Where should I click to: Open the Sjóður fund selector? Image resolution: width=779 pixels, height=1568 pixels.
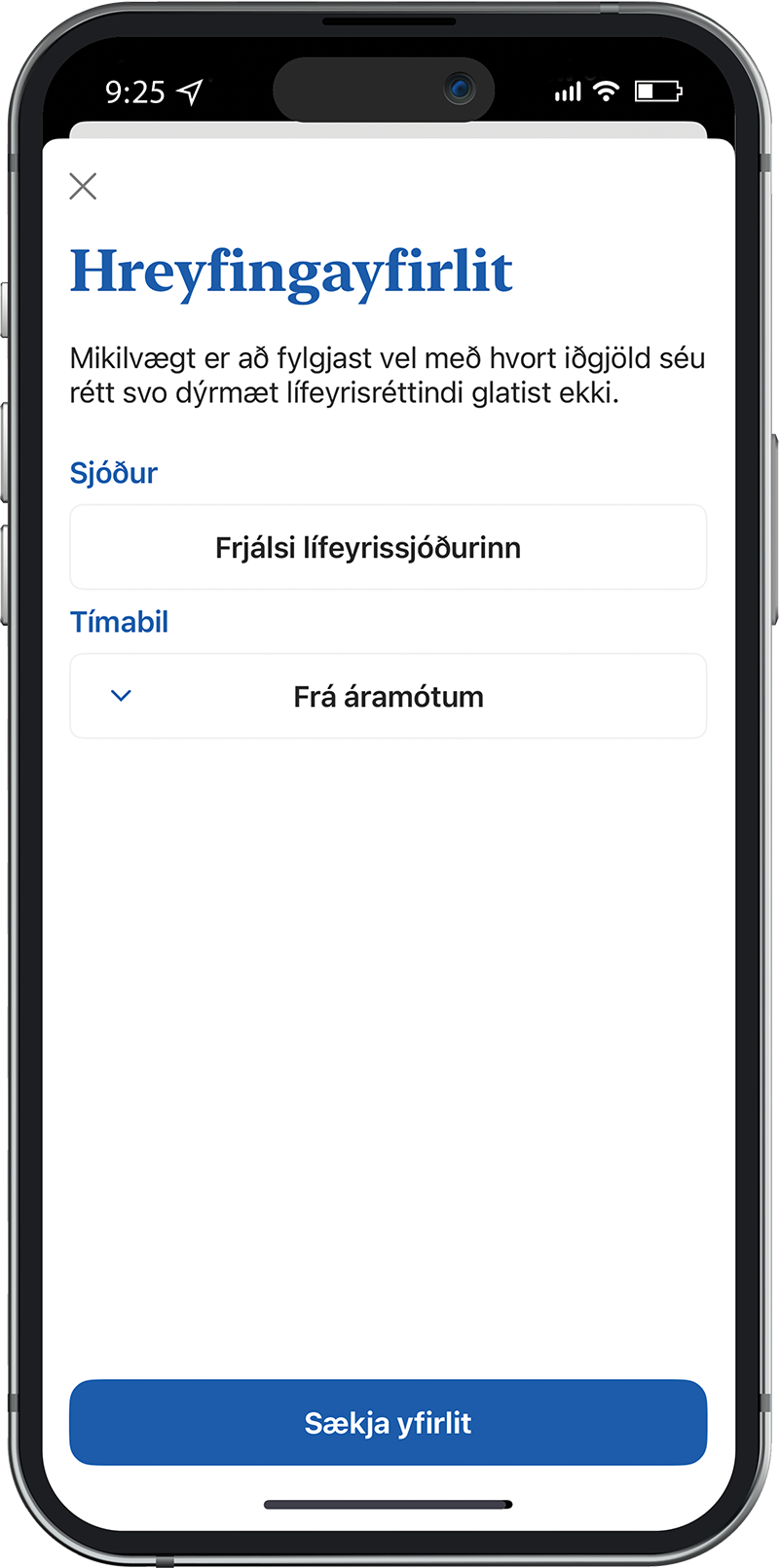coord(388,547)
